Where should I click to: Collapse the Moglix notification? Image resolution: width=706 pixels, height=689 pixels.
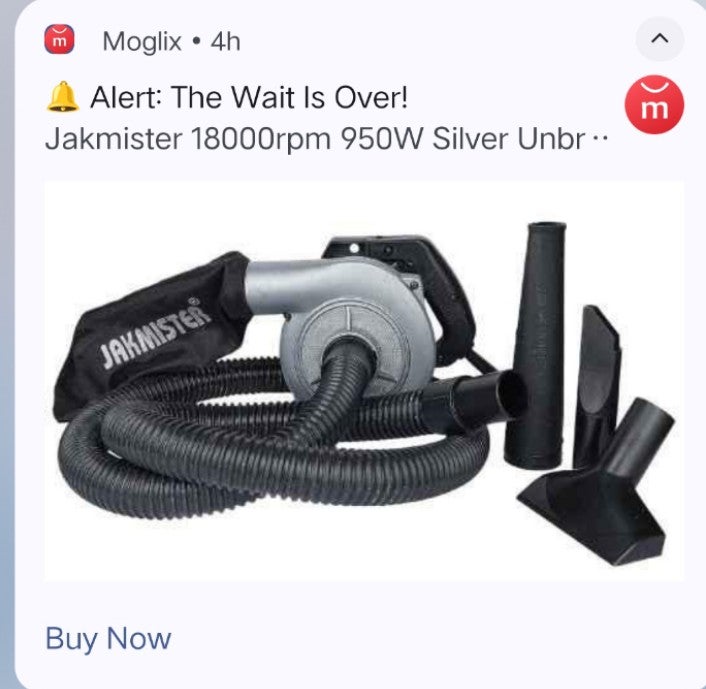pos(659,39)
